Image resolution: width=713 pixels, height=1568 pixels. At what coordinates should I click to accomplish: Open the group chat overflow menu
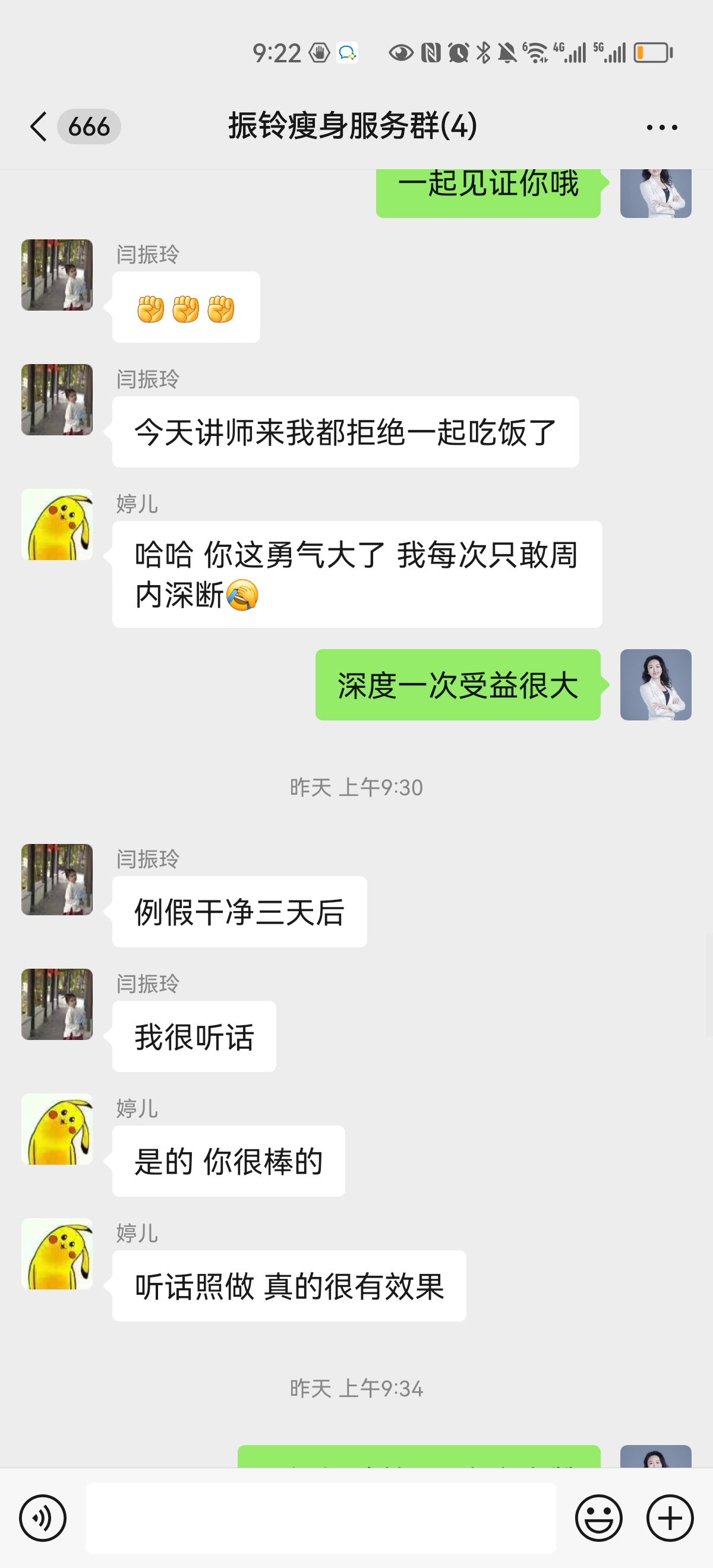tap(661, 127)
